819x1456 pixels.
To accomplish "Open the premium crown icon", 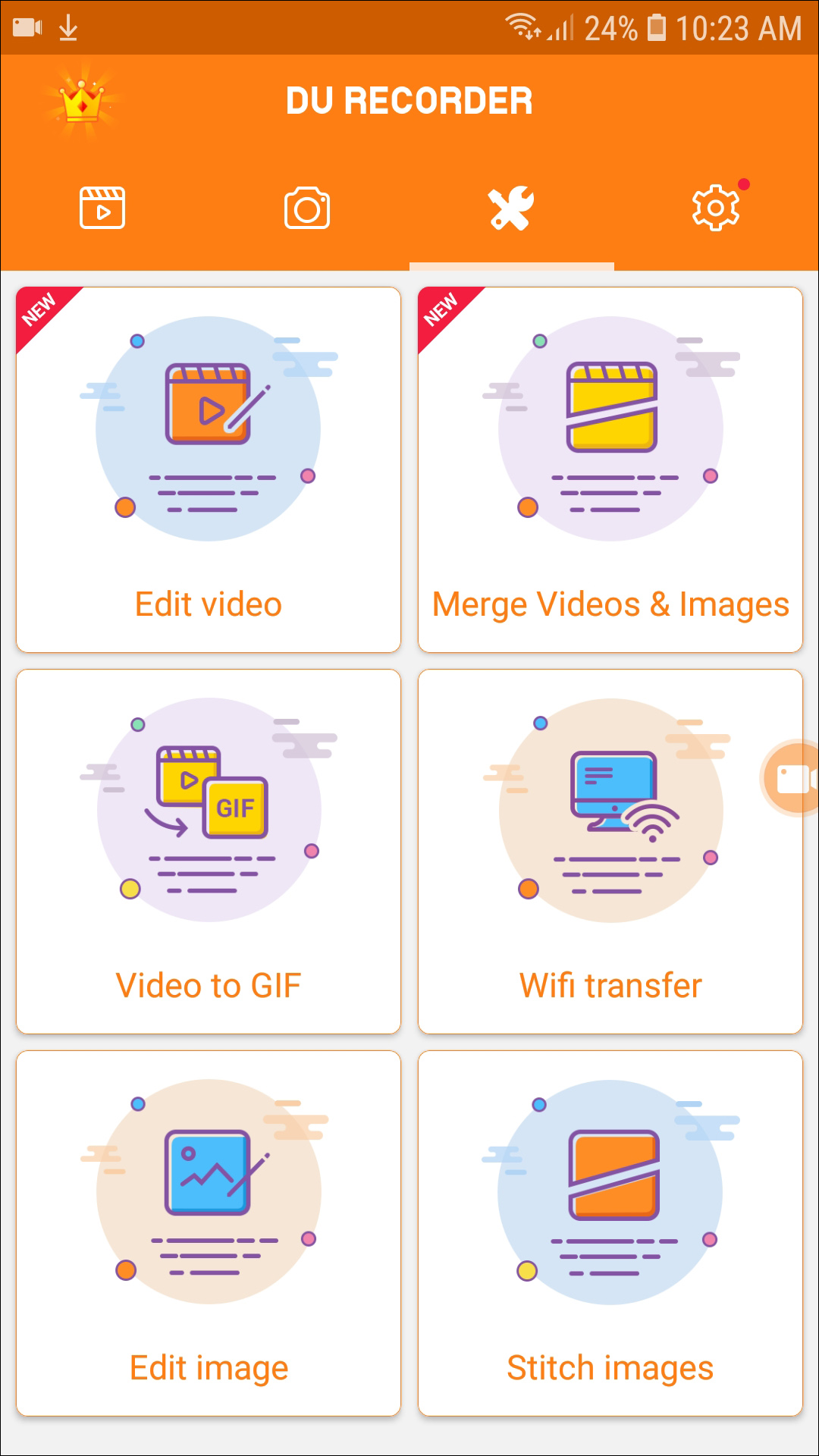I will (82, 102).
